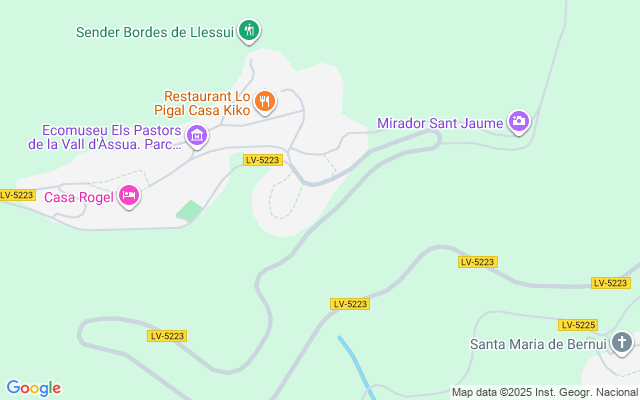
Task: Open Mirador Sant Jaume viewpoint marker
Action: (x=519, y=123)
